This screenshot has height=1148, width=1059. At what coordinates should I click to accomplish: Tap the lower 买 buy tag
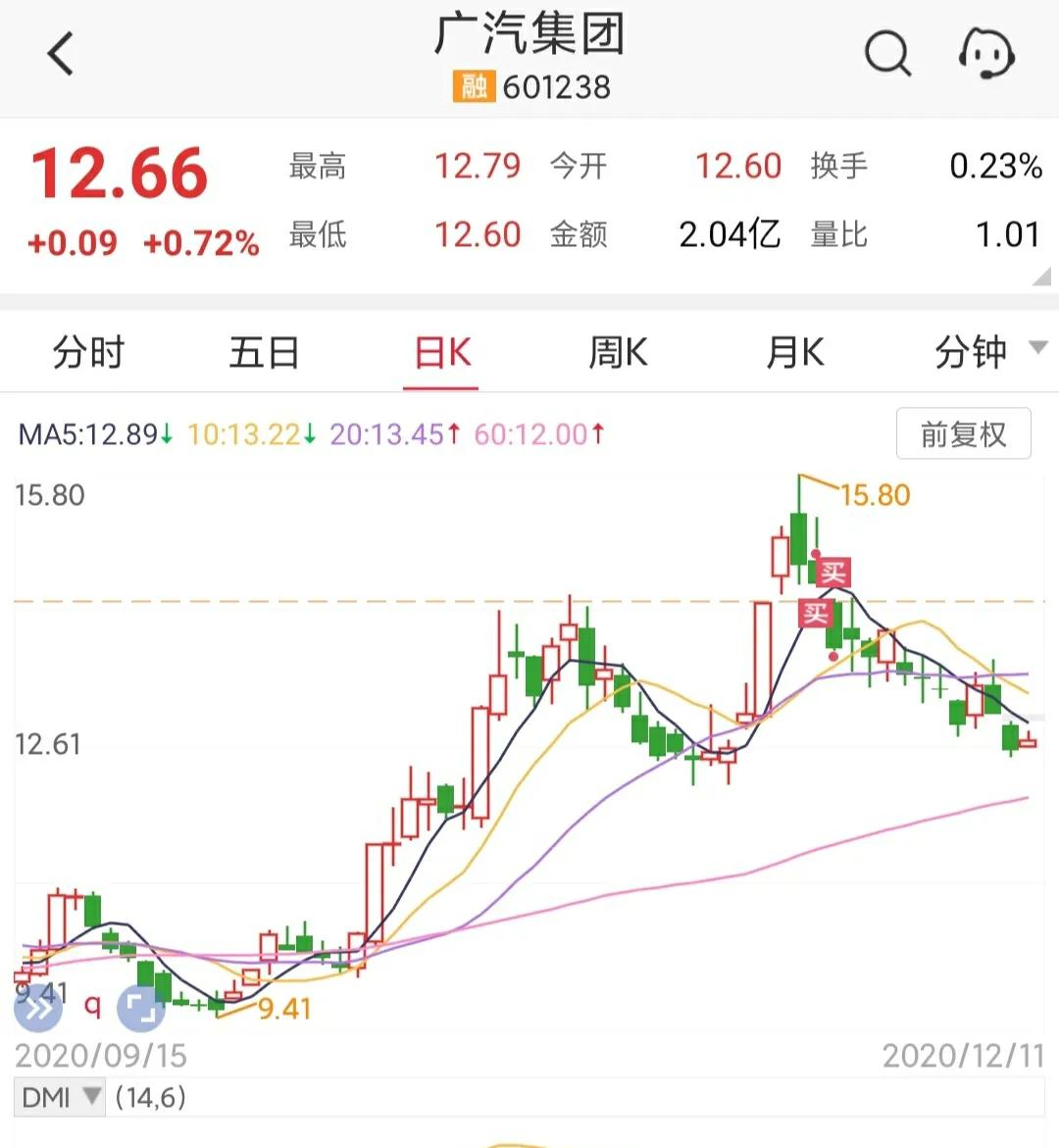pyautogui.click(x=816, y=614)
